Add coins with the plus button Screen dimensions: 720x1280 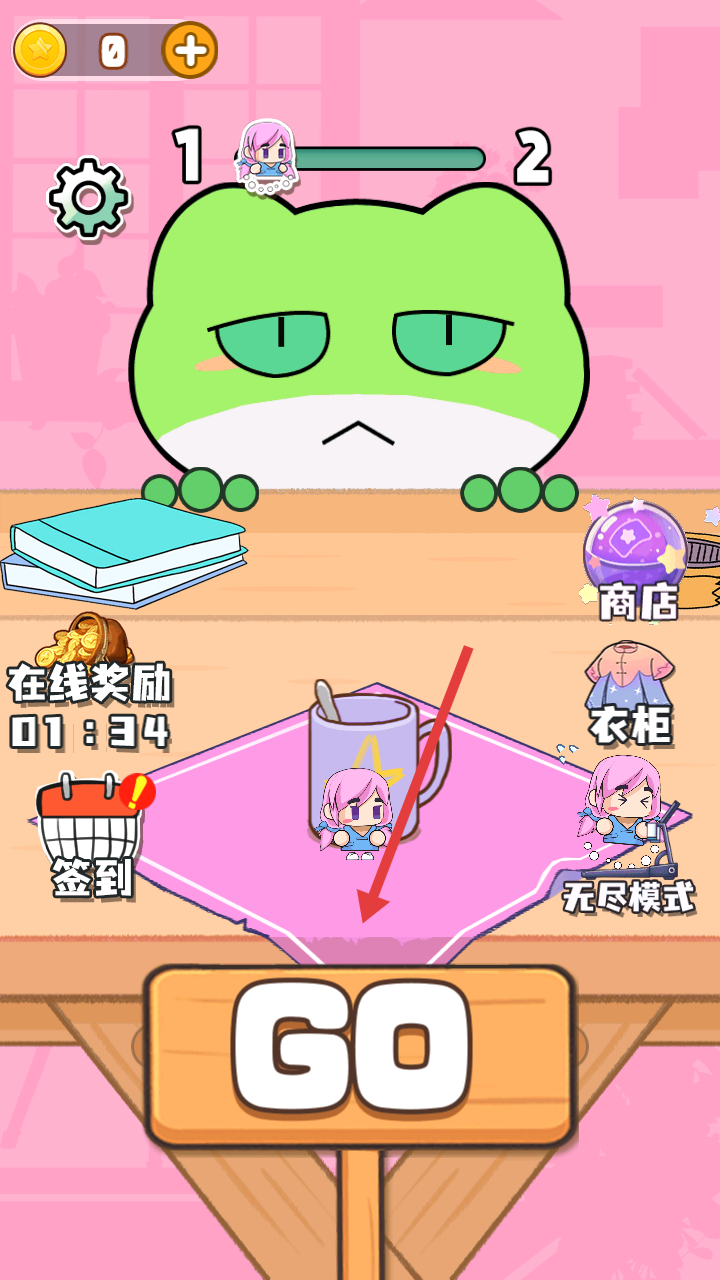[x=190, y=50]
